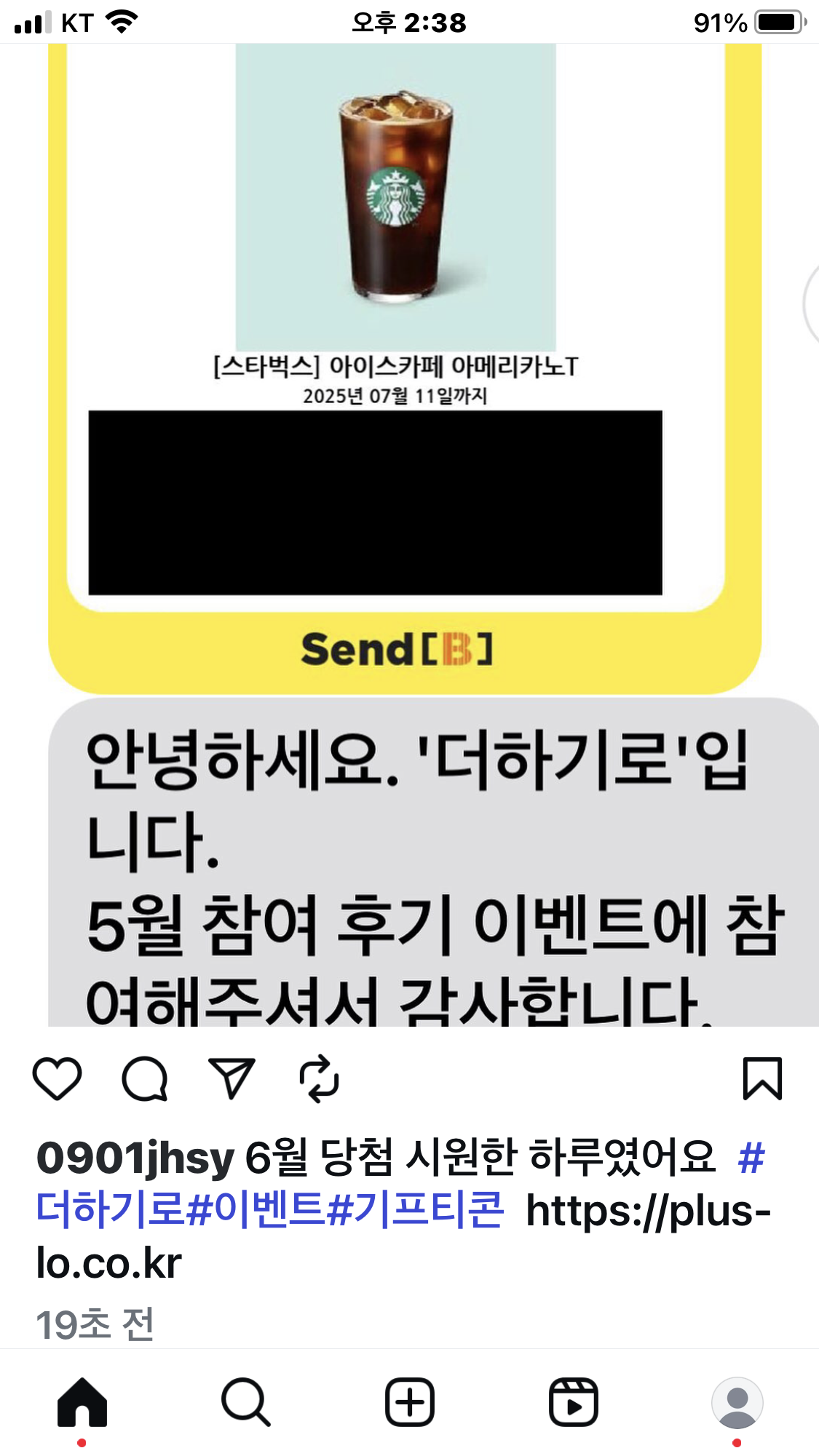Open my Profile tab

[737, 1403]
